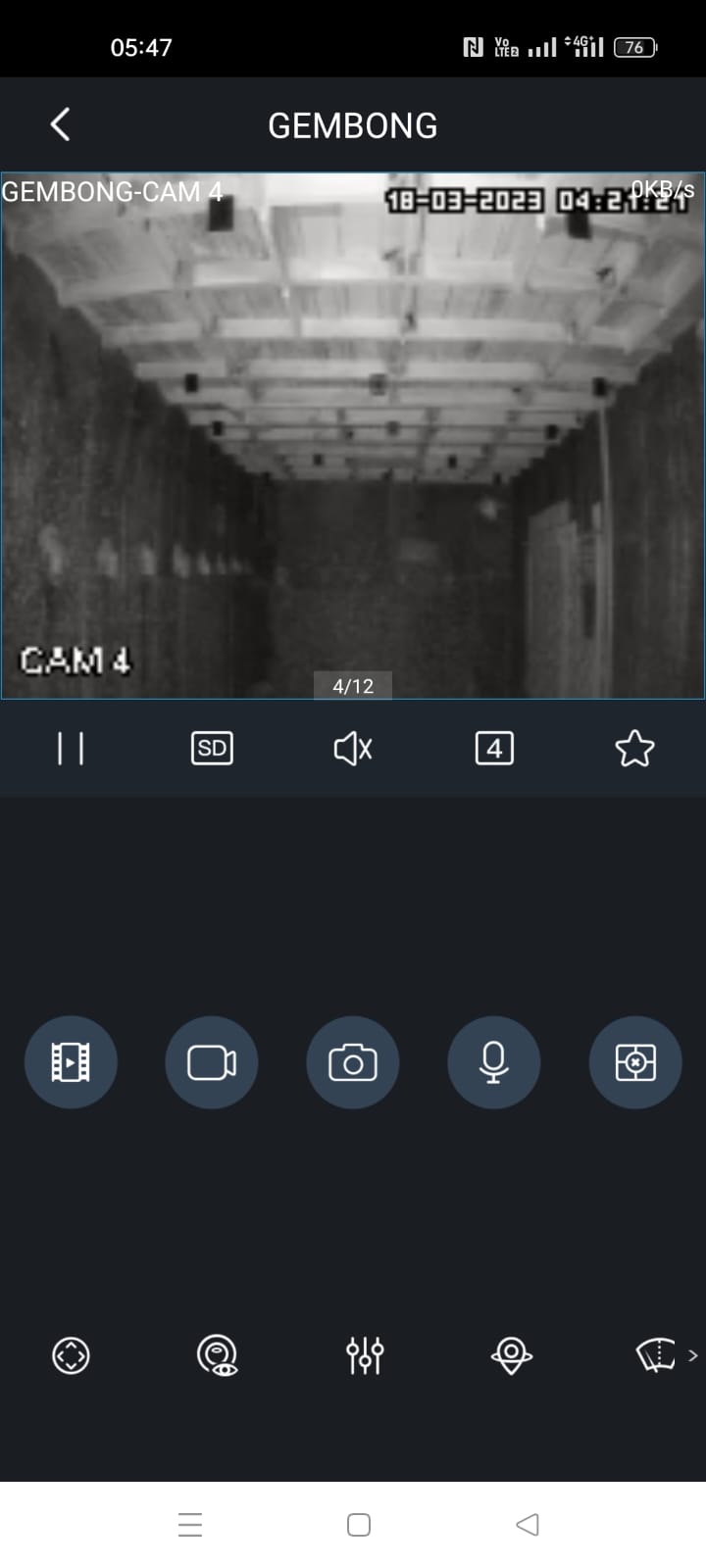The height and width of the screenshot is (1568, 706).
Task: Activate the microphone for two-way talk
Action: [x=494, y=1062]
